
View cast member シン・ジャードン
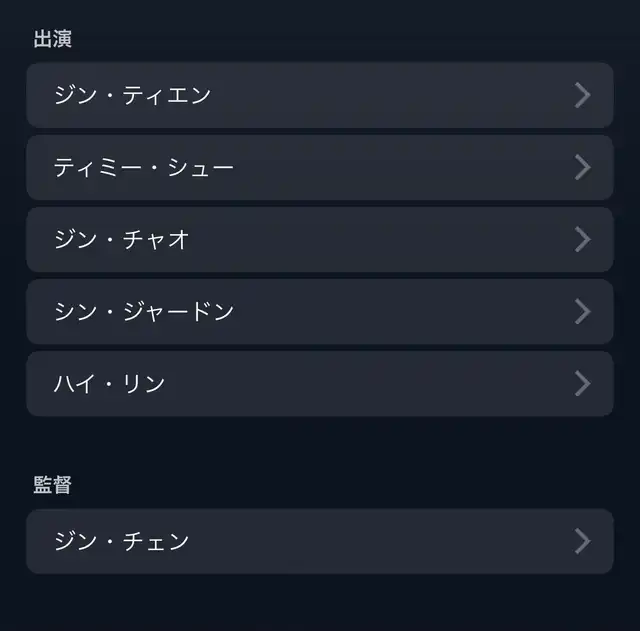tap(320, 311)
